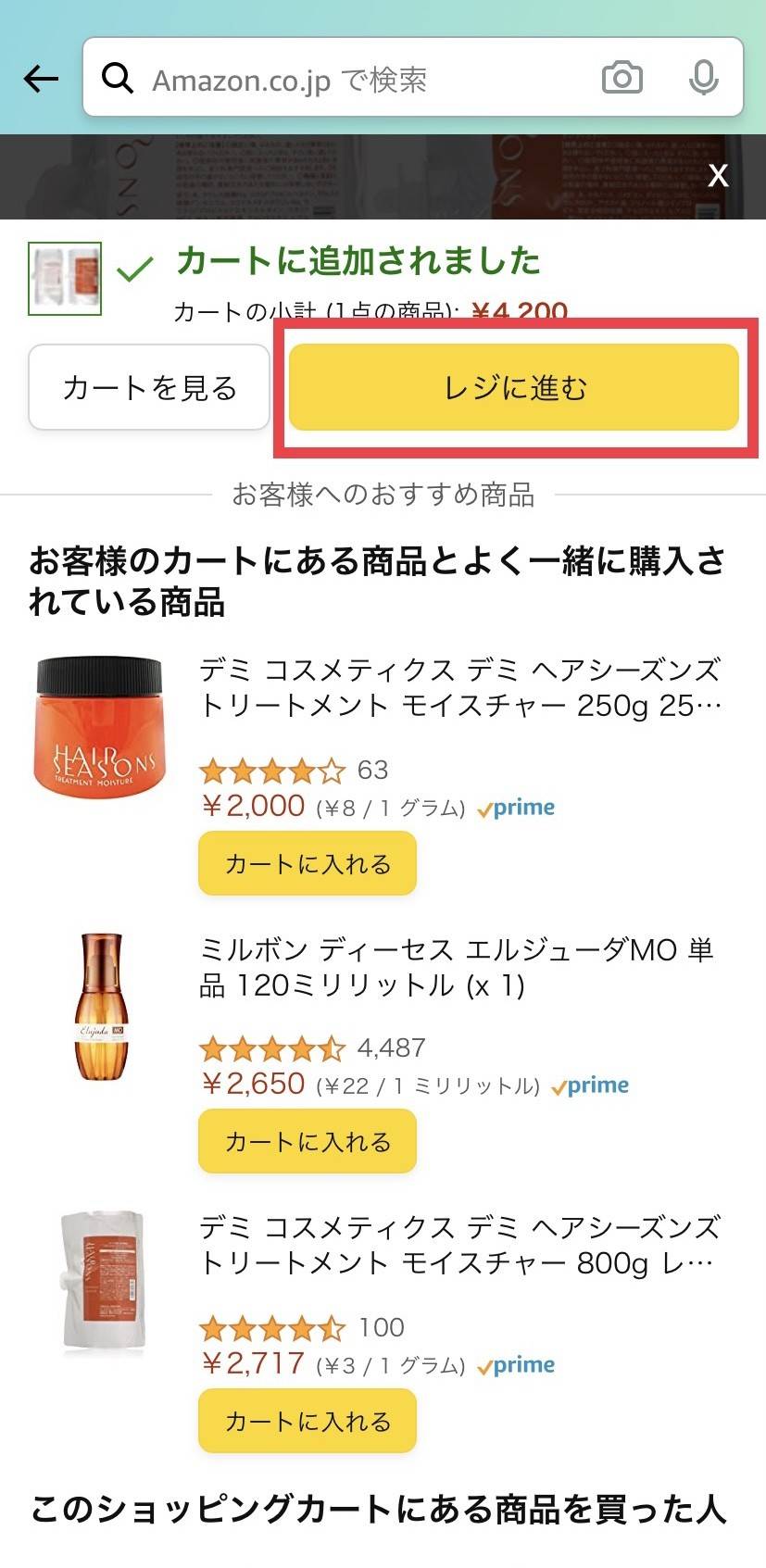766x1568 pixels.
Task: Add the ミルボン エルジューダMO to cart
Action: tap(307, 1142)
